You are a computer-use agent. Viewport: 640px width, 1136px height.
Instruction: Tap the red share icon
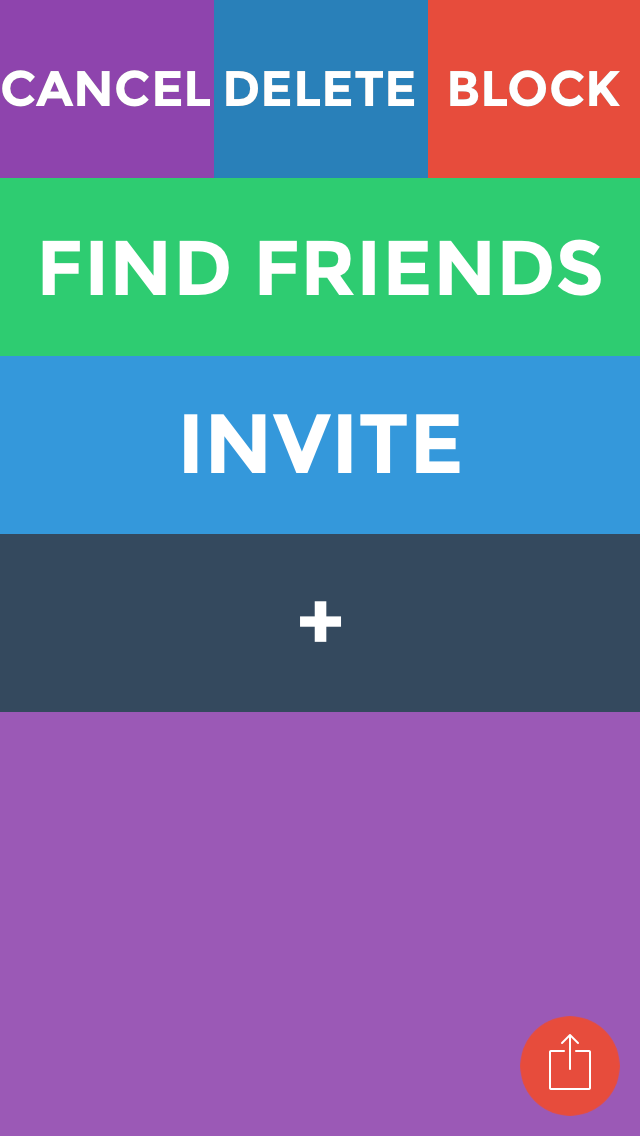(570, 1065)
